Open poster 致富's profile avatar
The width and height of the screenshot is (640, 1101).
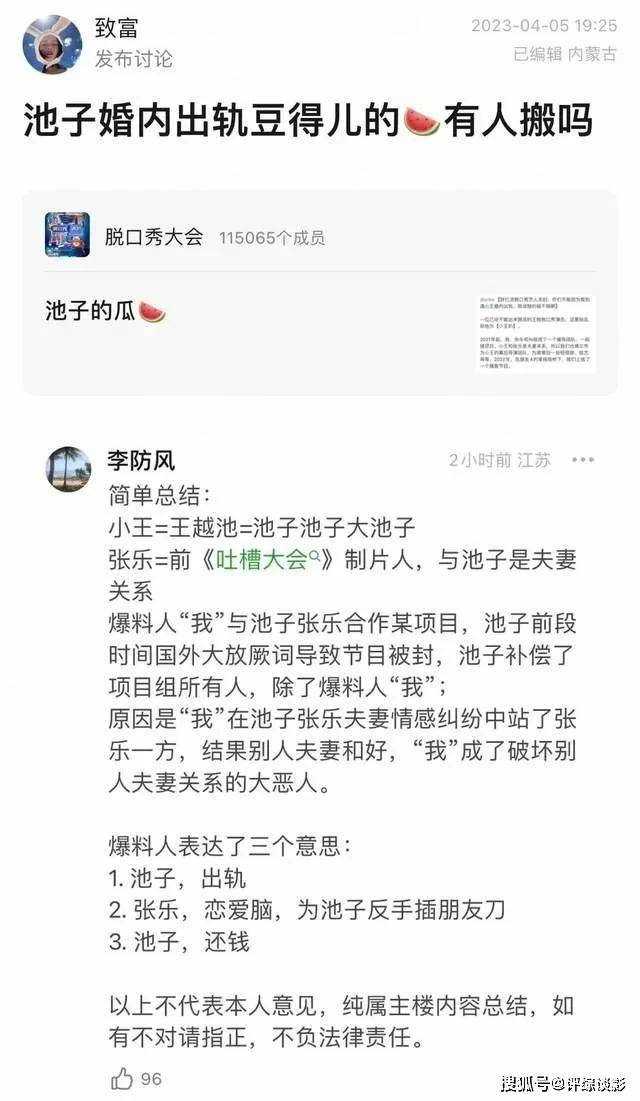(52, 45)
